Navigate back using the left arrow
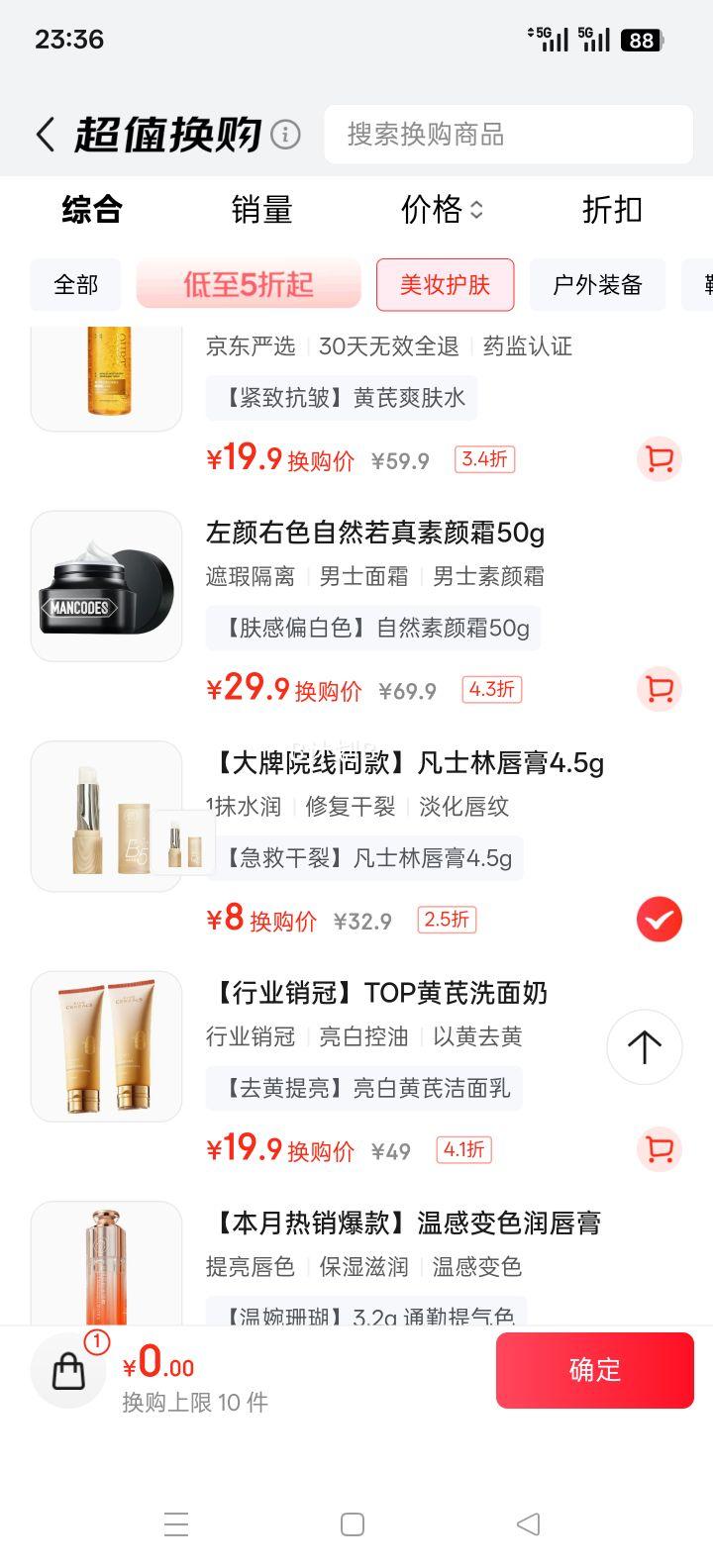The image size is (713, 1568). coord(44,134)
